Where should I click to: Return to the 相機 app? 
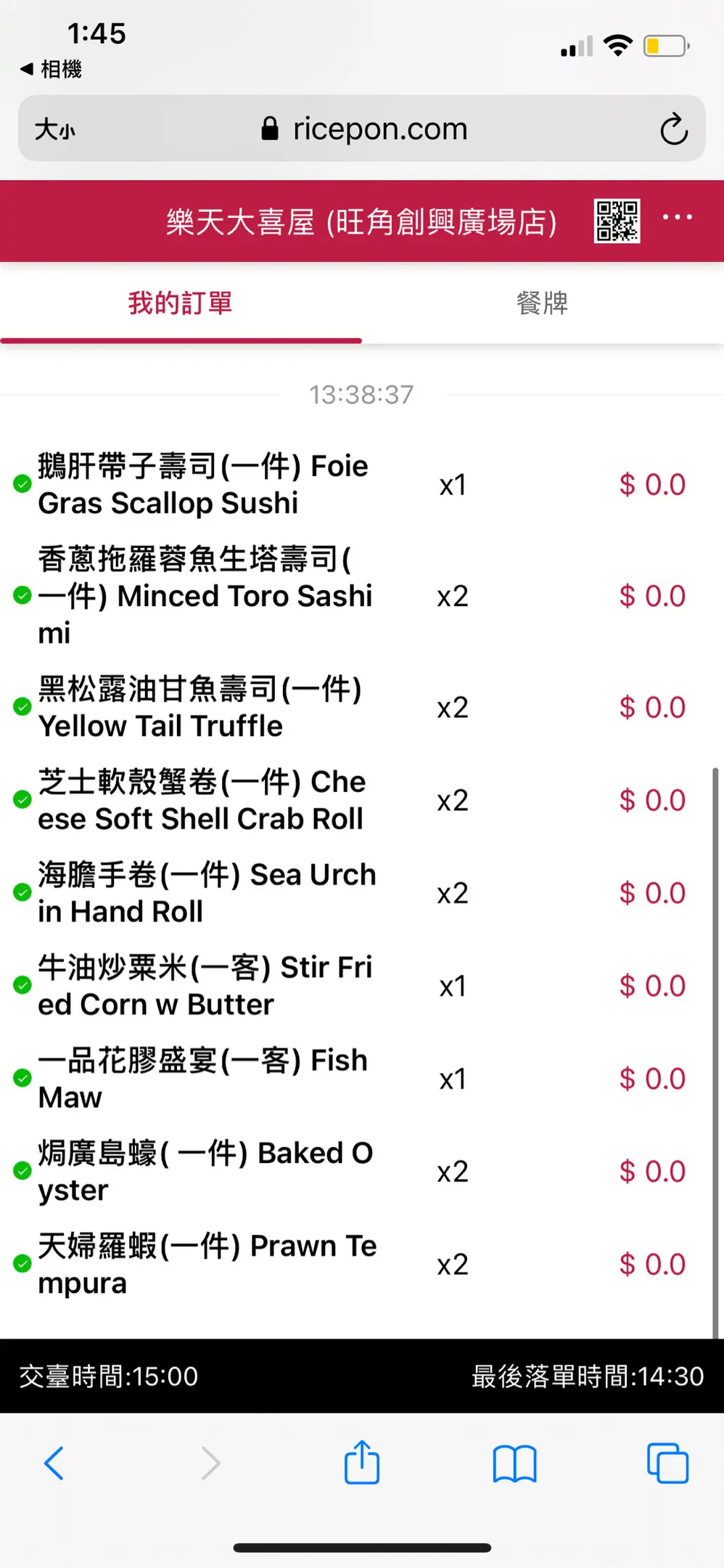(51, 69)
